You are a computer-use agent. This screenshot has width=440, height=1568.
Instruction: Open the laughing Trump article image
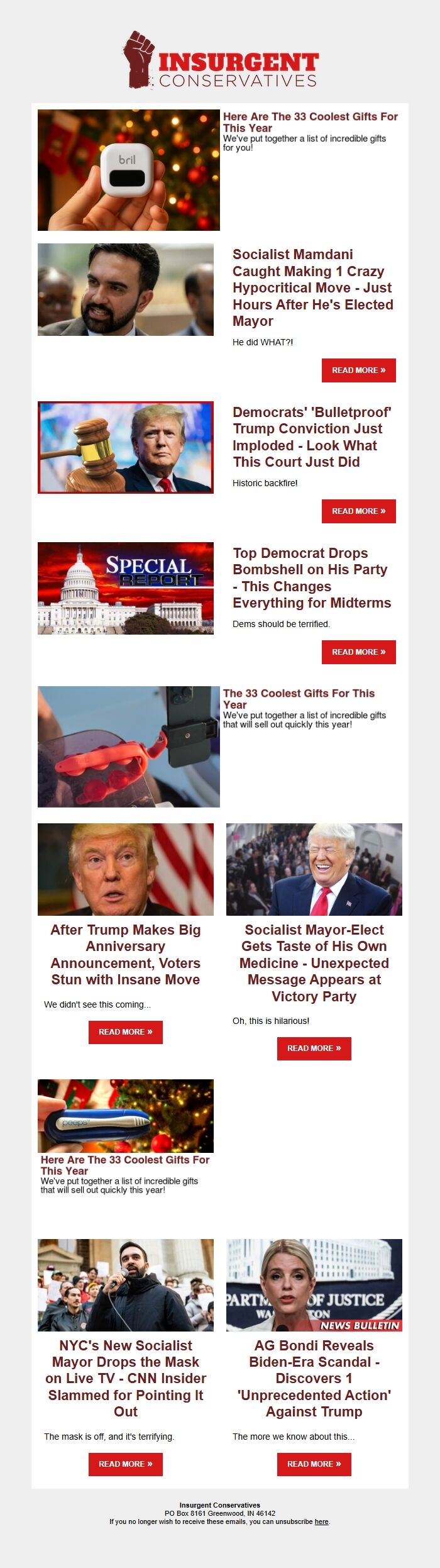314,869
